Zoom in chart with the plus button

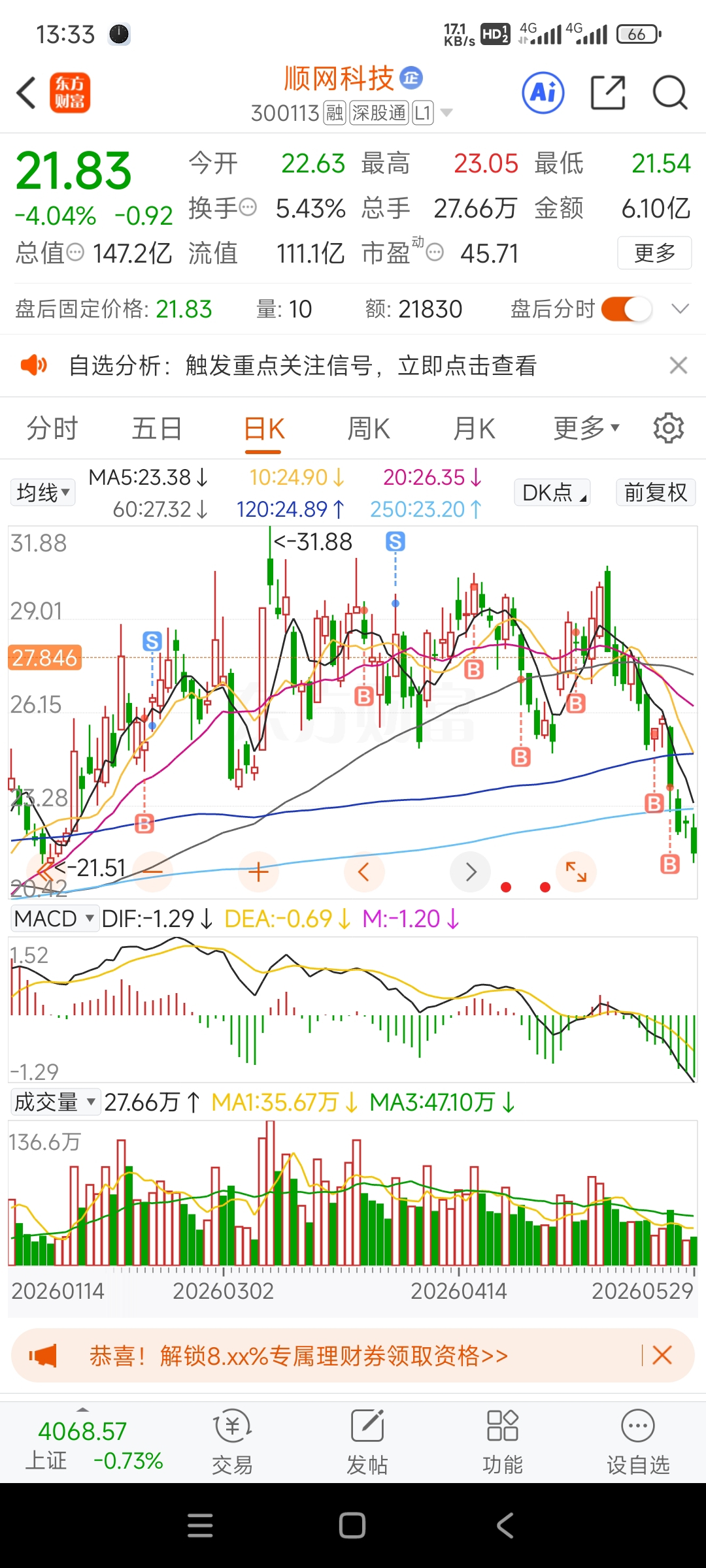pyautogui.click(x=259, y=872)
